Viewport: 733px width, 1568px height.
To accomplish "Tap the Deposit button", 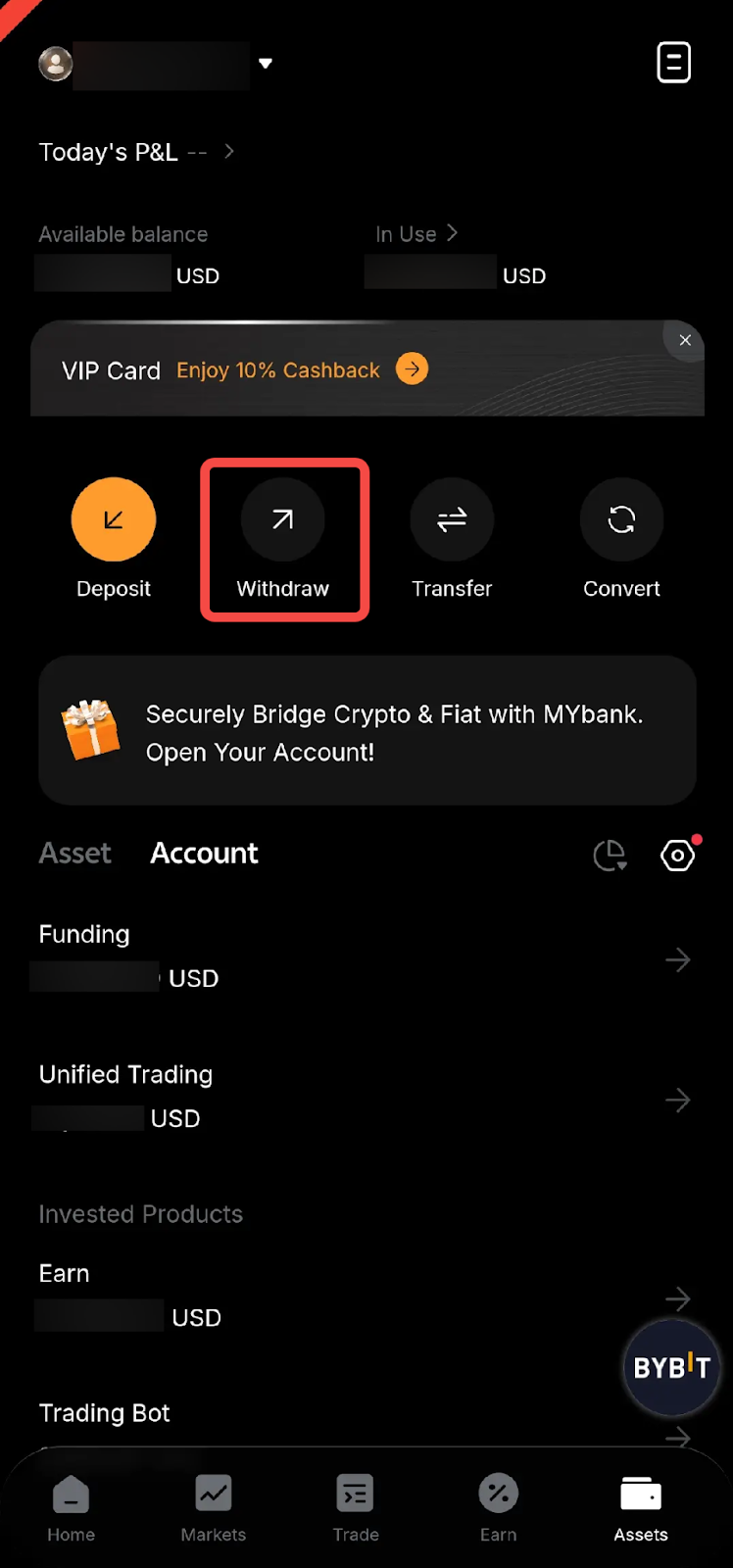I will pos(114,520).
